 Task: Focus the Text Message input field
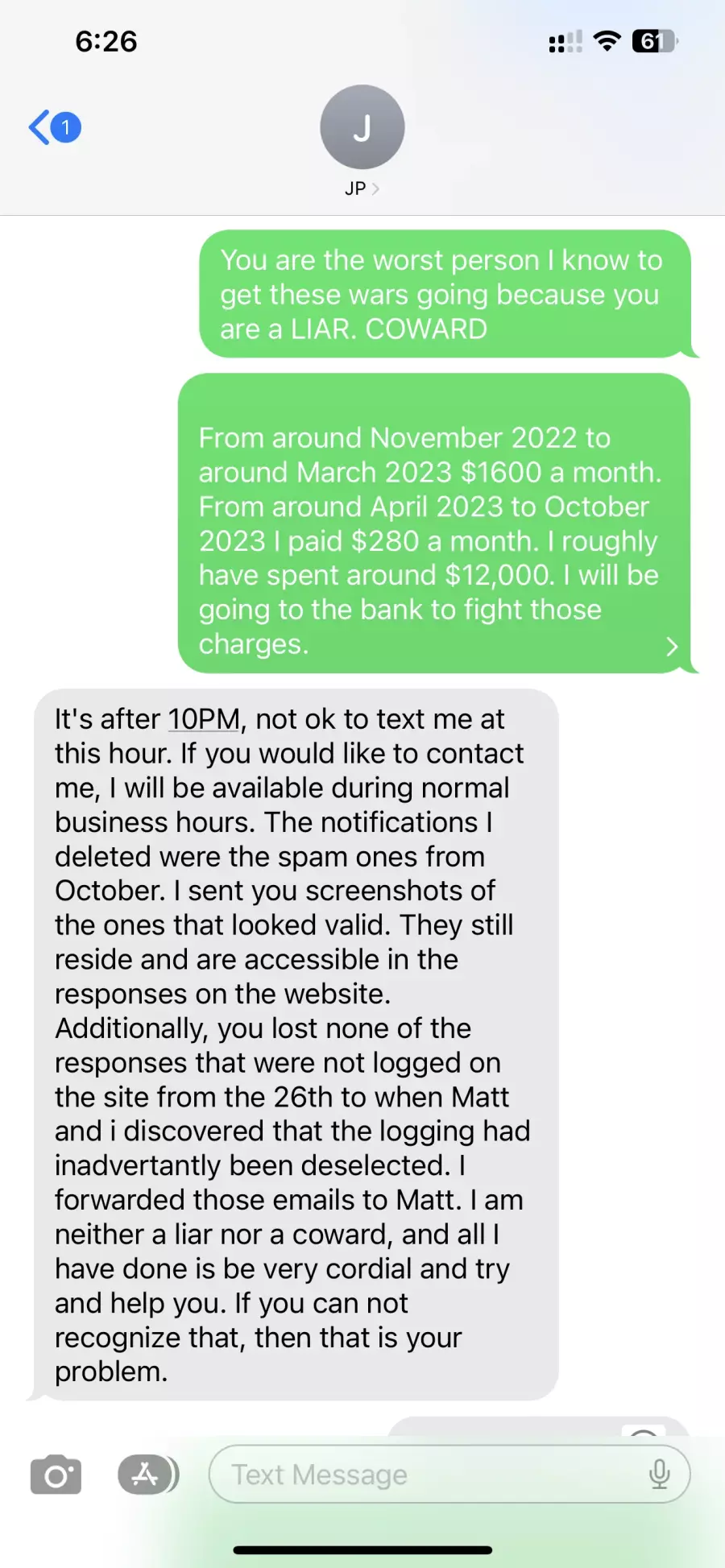click(427, 1475)
